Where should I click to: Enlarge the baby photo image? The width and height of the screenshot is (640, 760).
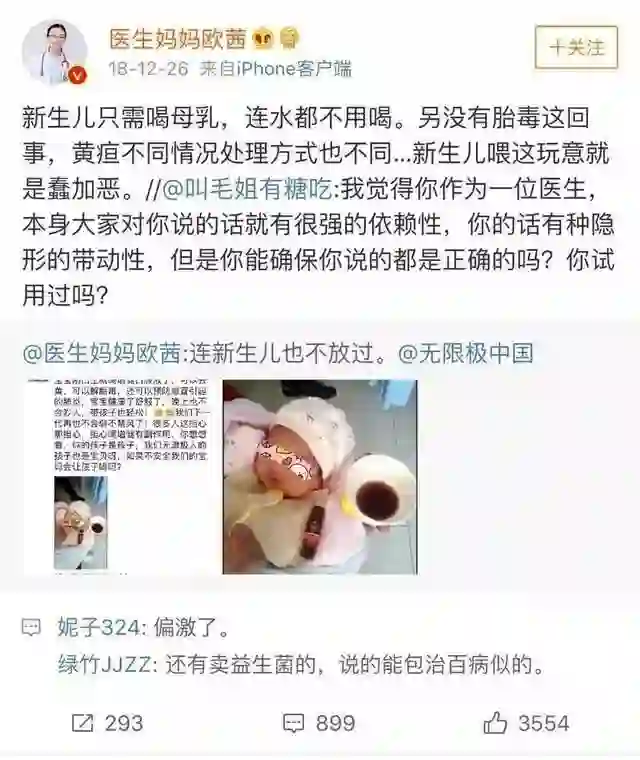(320, 476)
